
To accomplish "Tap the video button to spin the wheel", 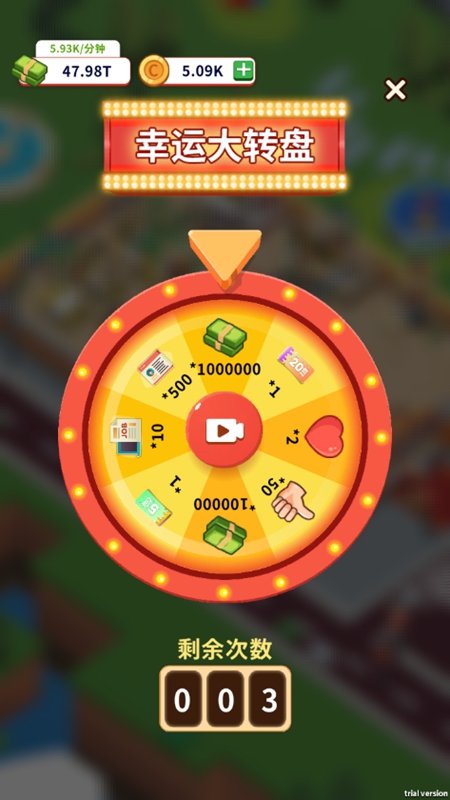I will 224,431.
